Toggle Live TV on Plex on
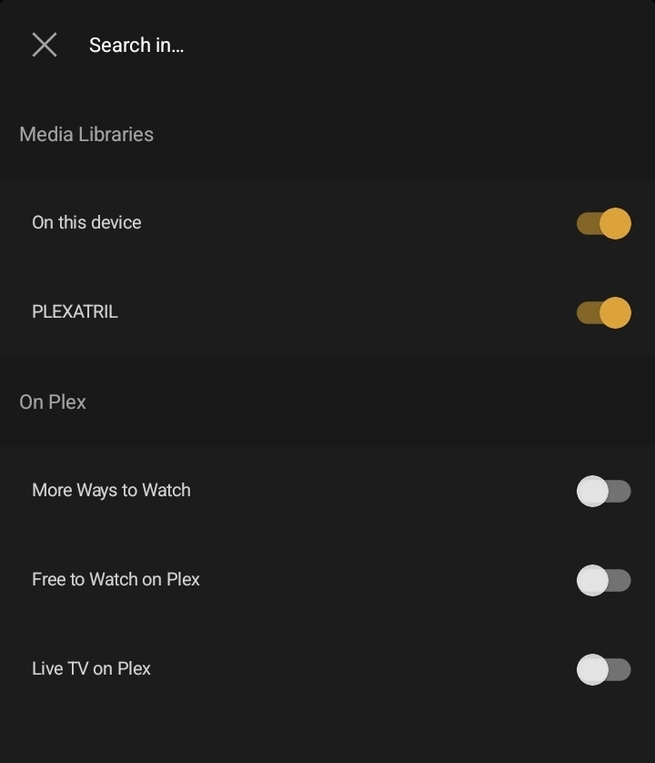This screenshot has width=655, height=763. [603, 669]
